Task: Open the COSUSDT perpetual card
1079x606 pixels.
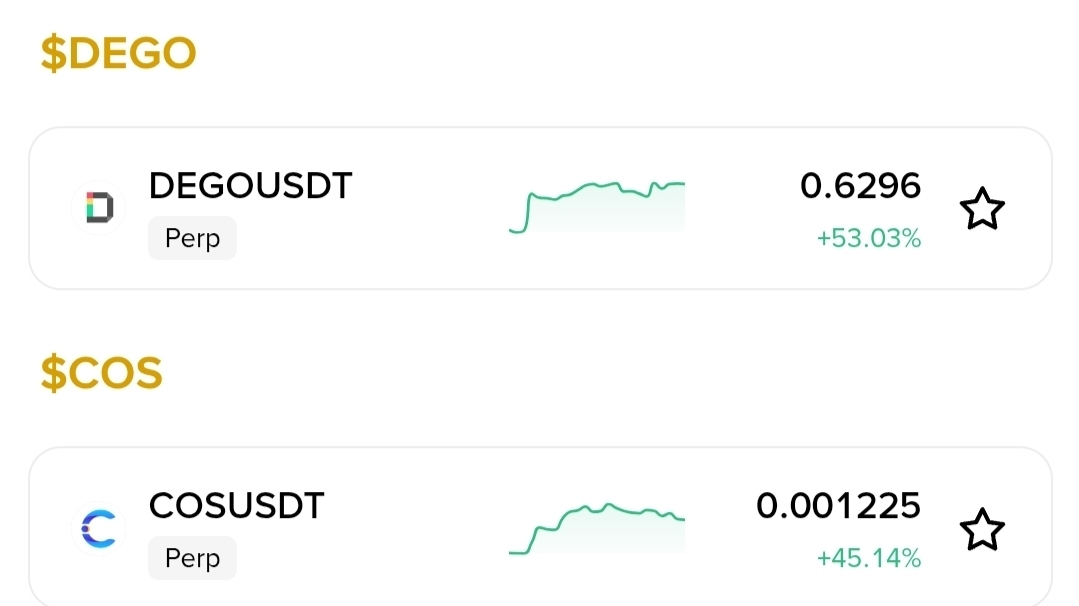Action: [x=400, y=528]
